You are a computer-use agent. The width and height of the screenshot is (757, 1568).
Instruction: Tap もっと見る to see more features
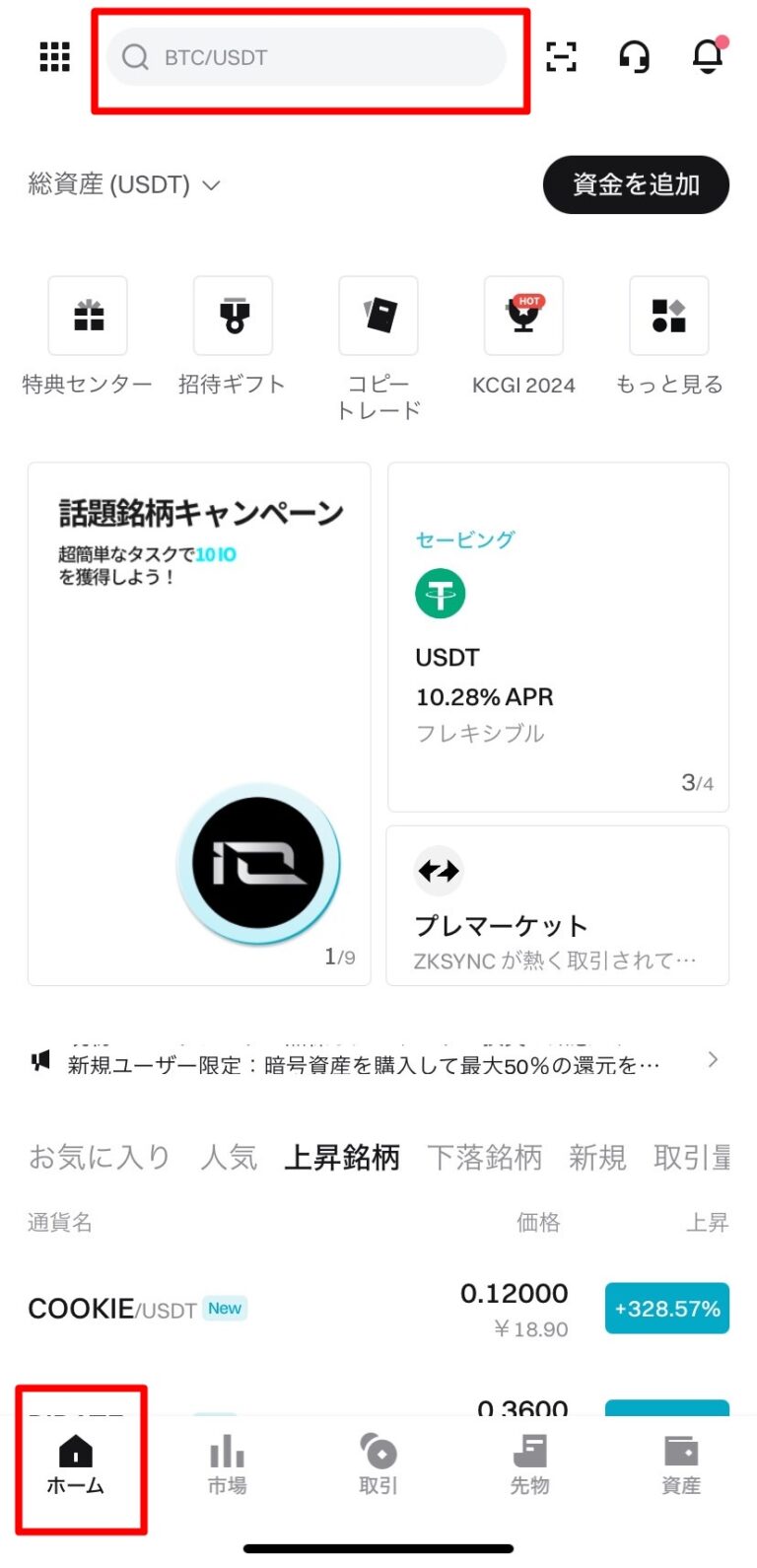(x=668, y=316)
